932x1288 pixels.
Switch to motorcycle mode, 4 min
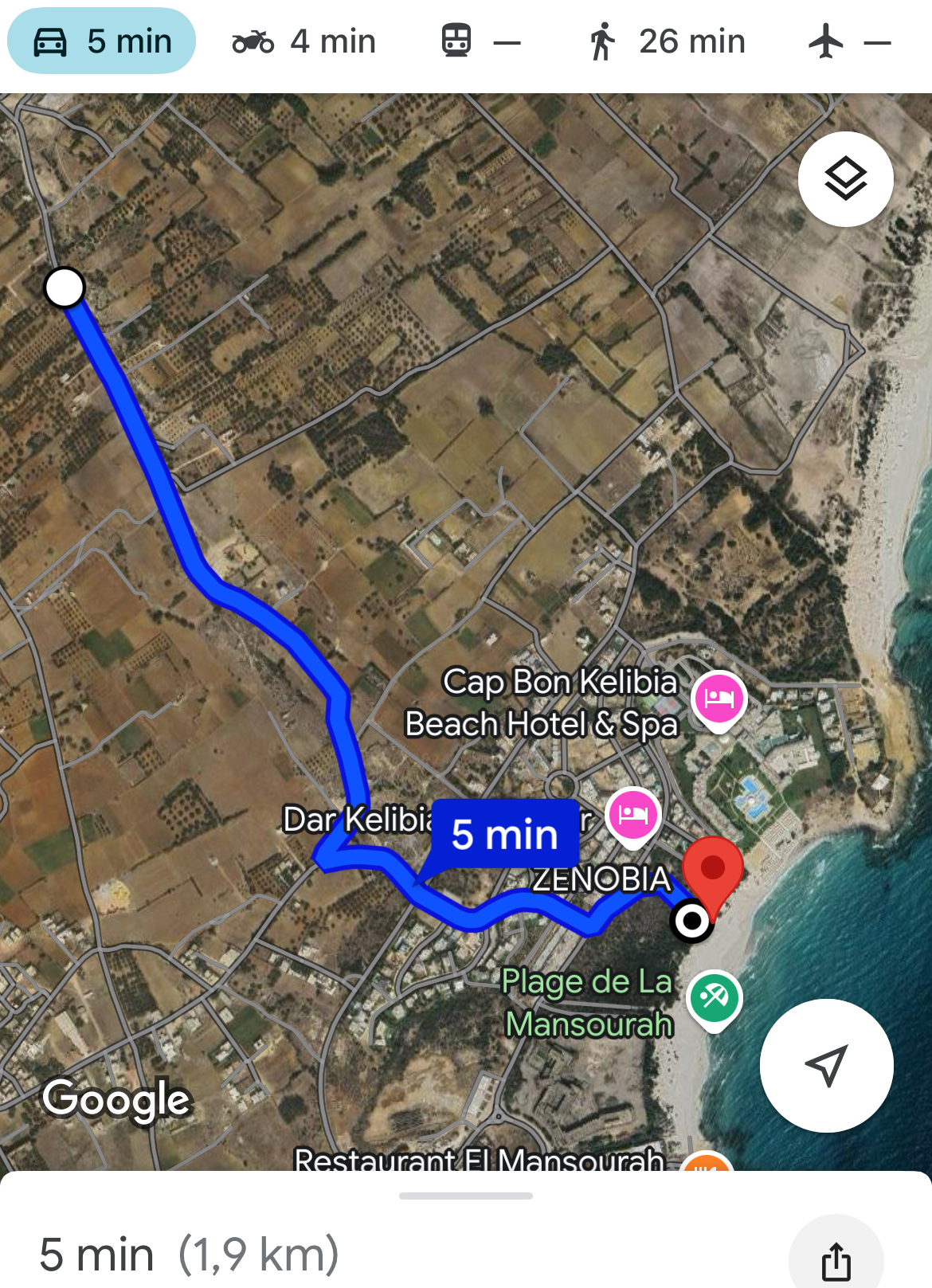303,41
